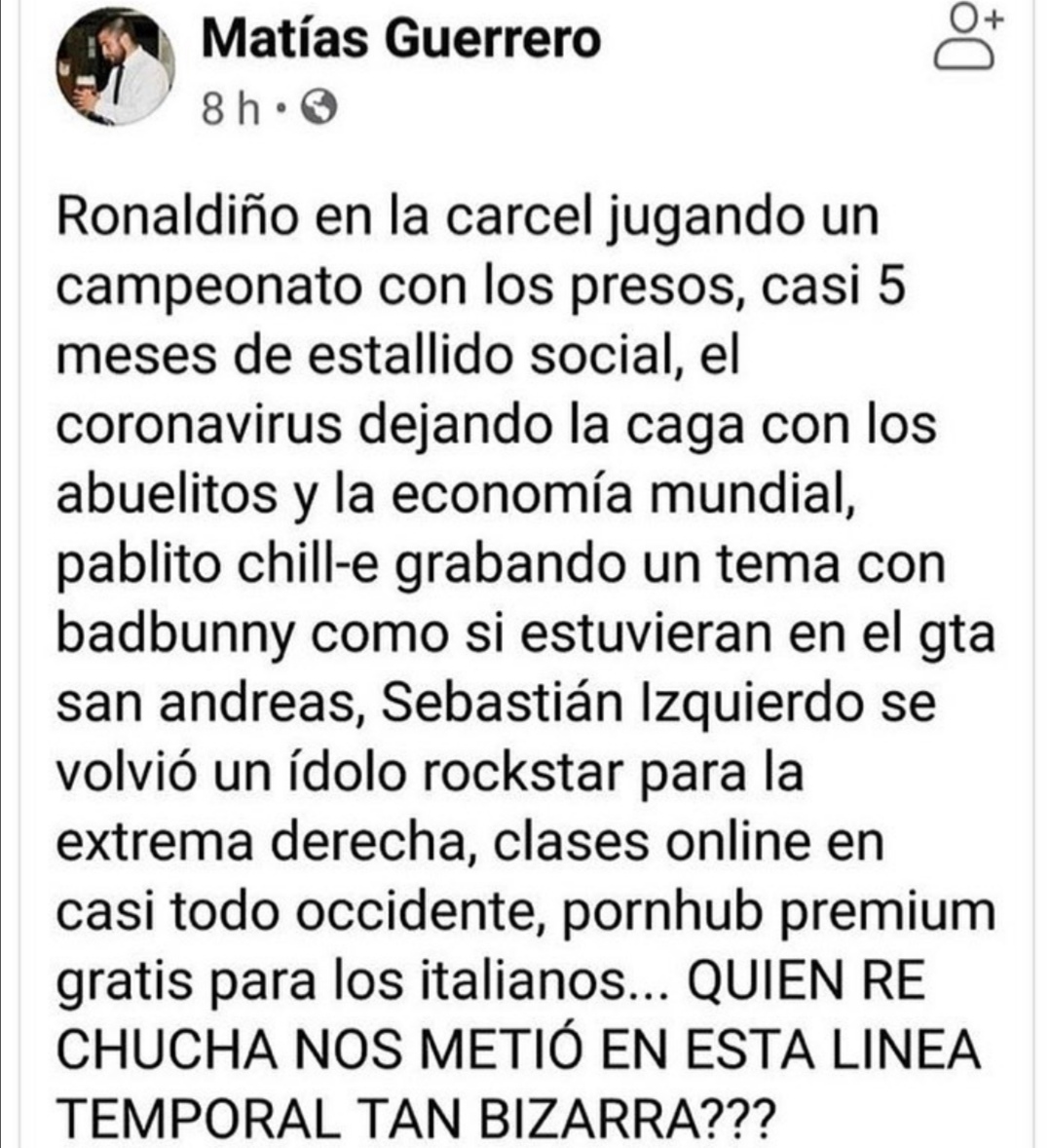Send friend request to Matías Guerrero

(967, 39)
